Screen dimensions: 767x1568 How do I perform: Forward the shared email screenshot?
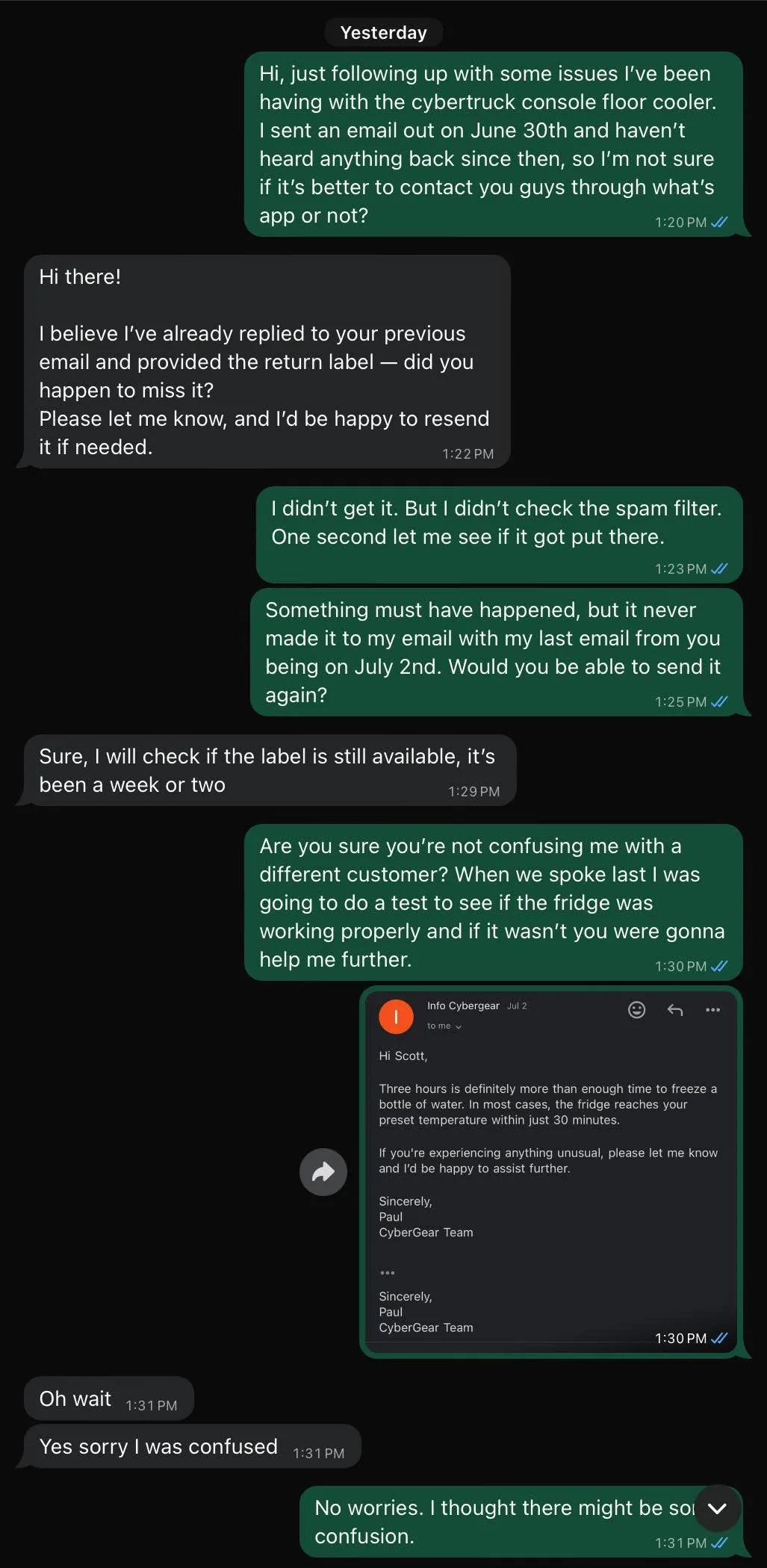click(323, 1171)
